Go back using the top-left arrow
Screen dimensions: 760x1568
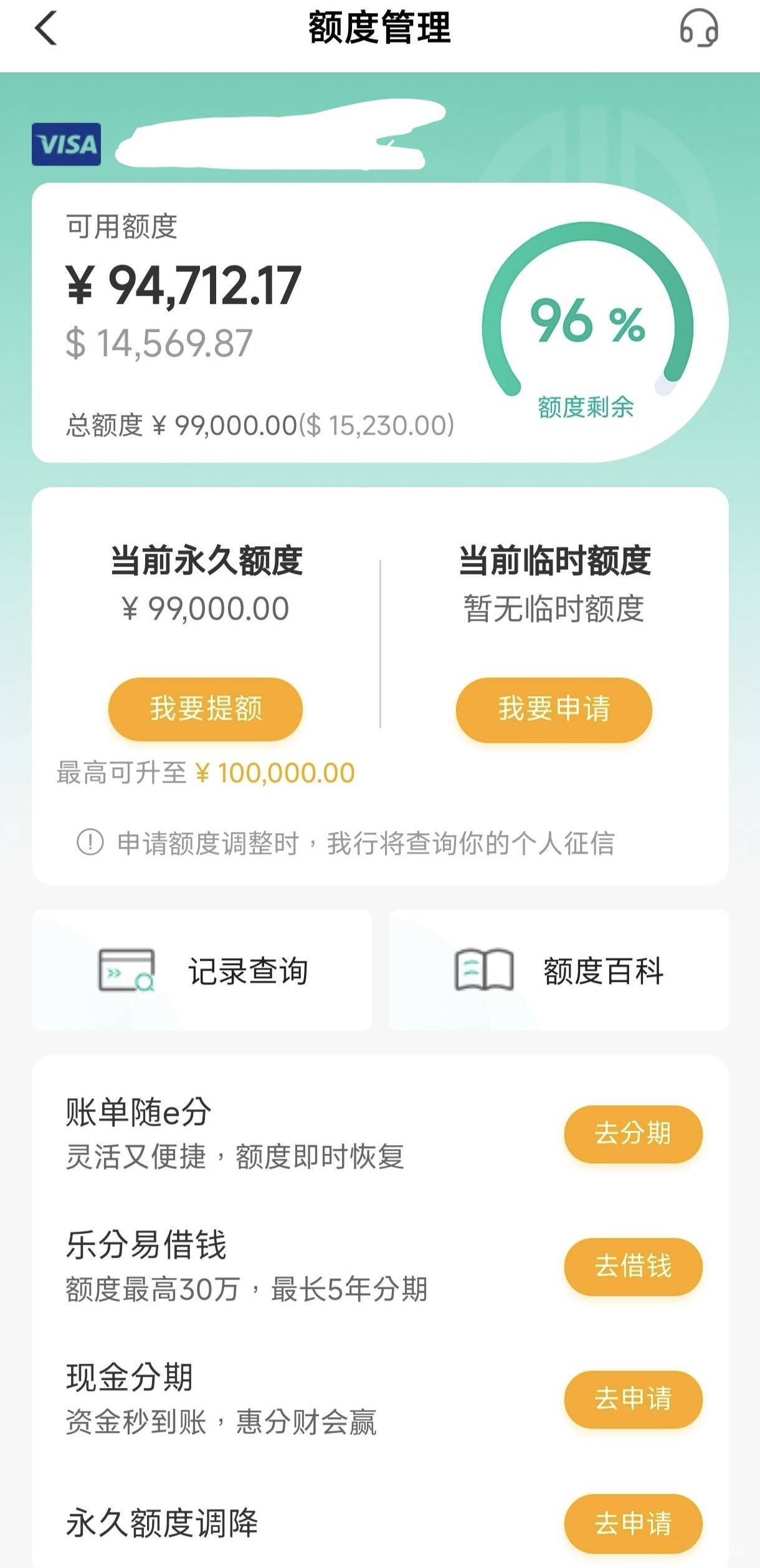(x=46, y=29)
